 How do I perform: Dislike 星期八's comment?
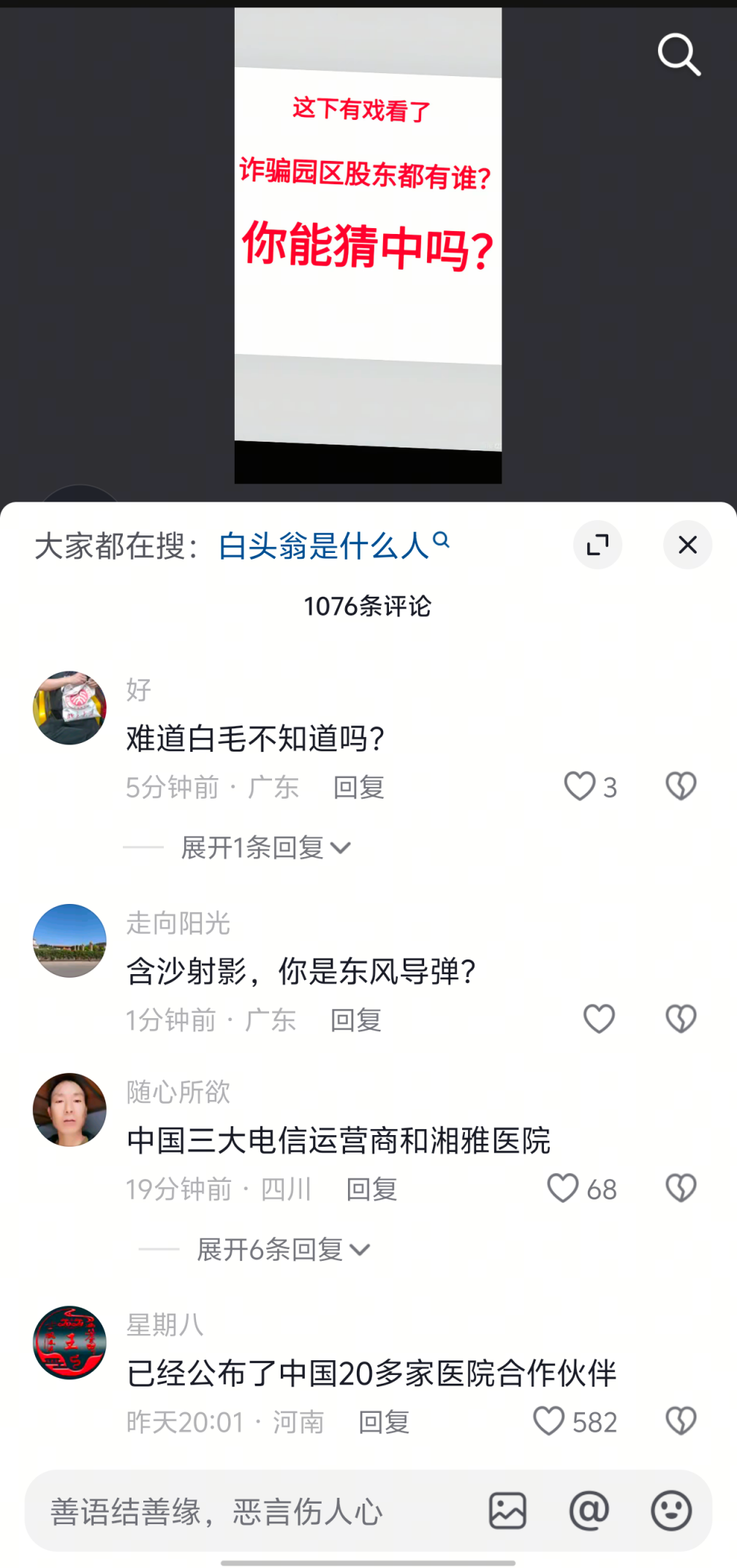[x=681, y=1421]
